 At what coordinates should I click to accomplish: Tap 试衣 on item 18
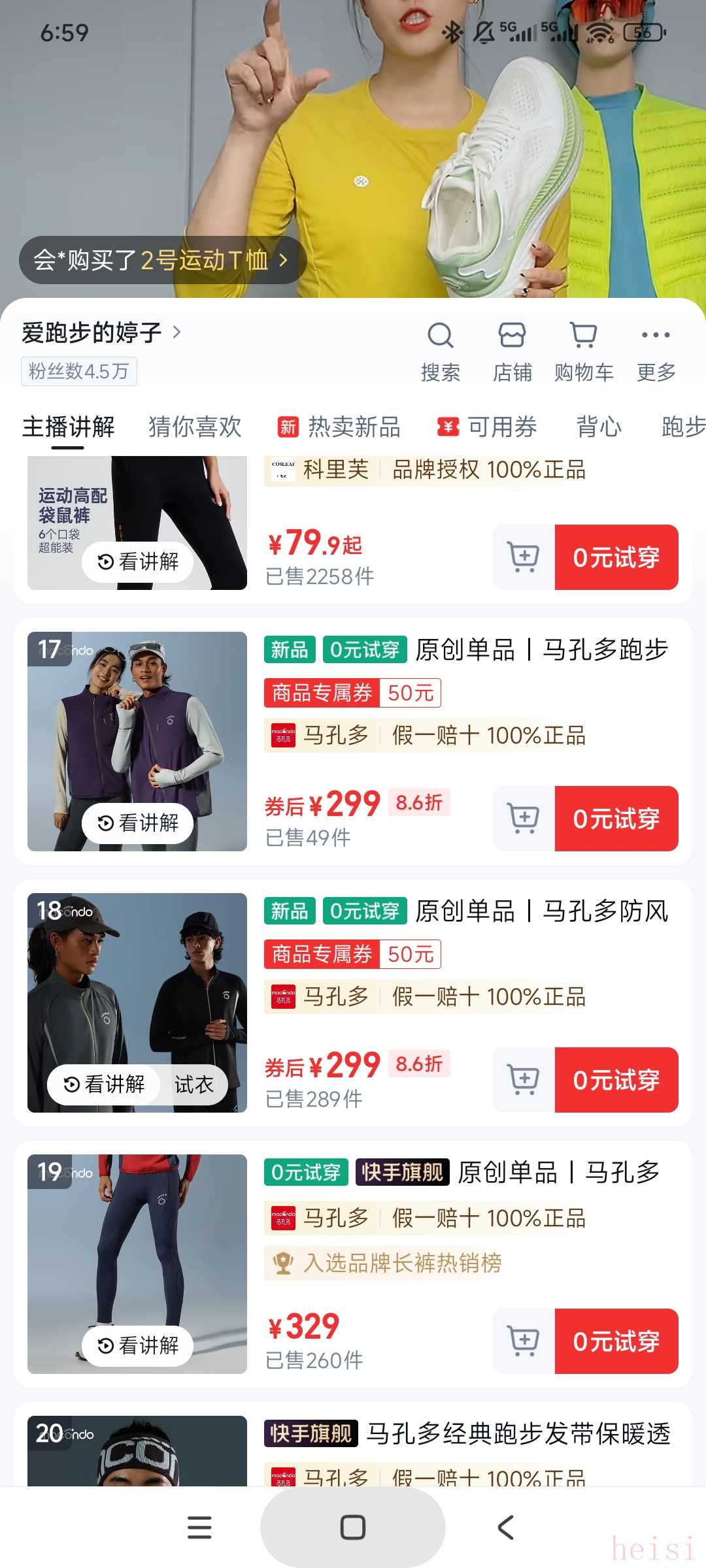pyautogui.click(x=194, y=1085)
